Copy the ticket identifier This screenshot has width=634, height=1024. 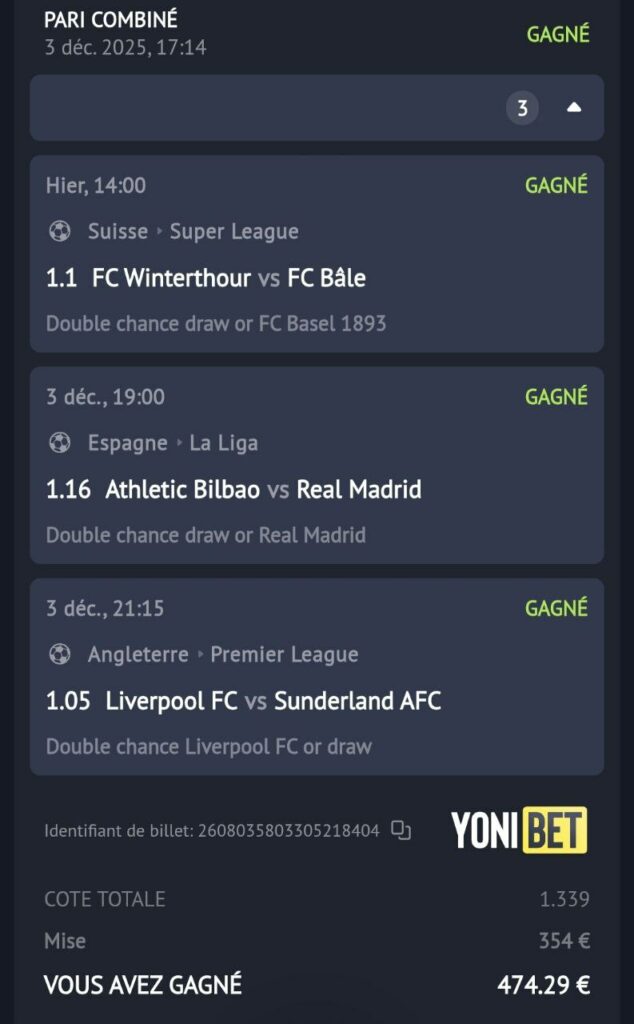[x=401, y=830]
